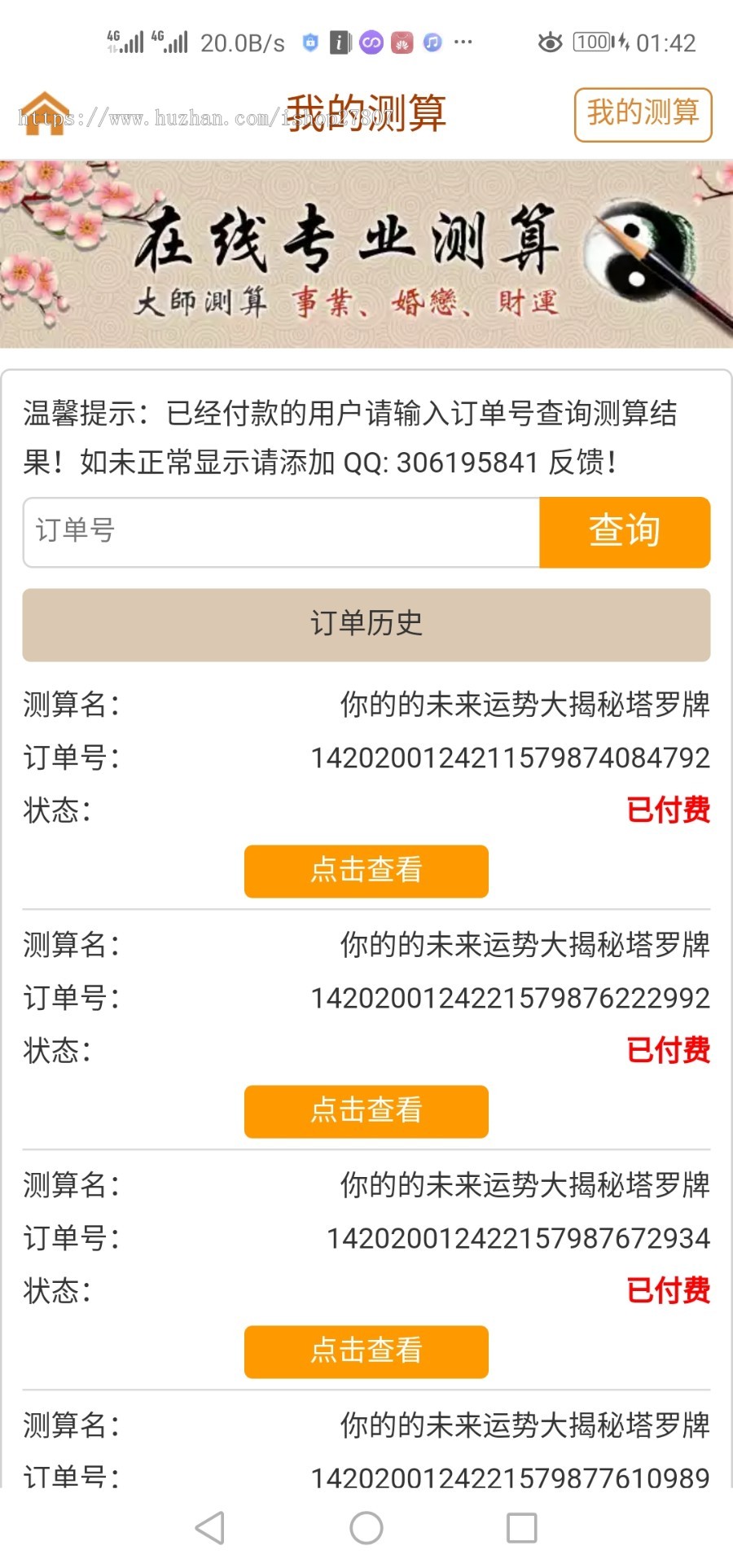Click the info 'i' icon in status bar
733x1568 pixels.
click(x=339, y=42)
